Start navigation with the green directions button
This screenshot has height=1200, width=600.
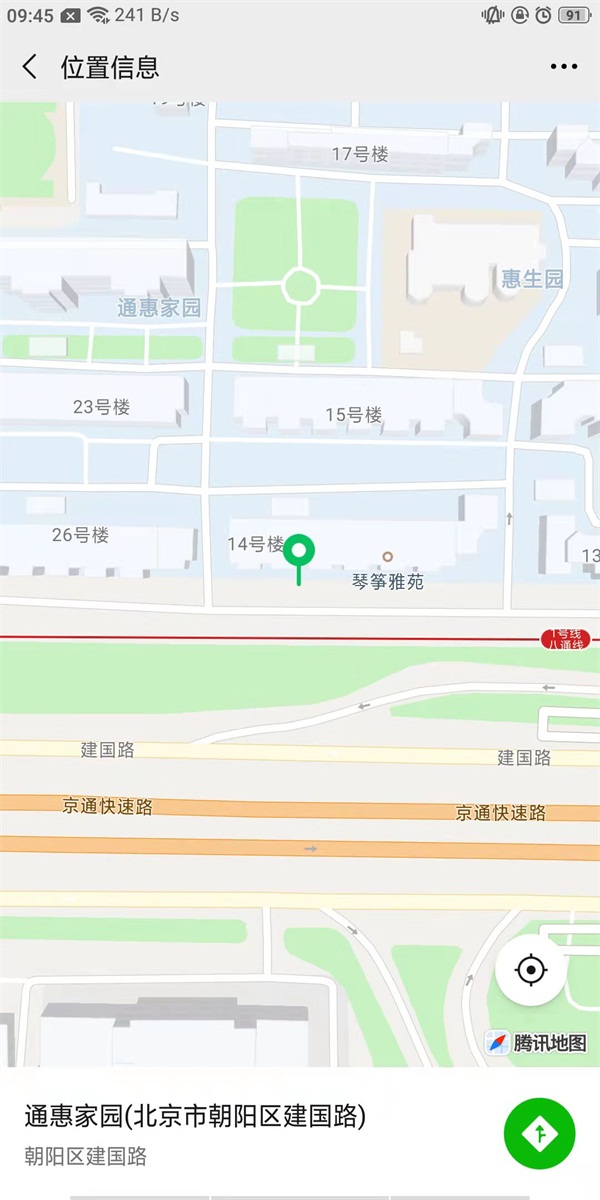540,1133
